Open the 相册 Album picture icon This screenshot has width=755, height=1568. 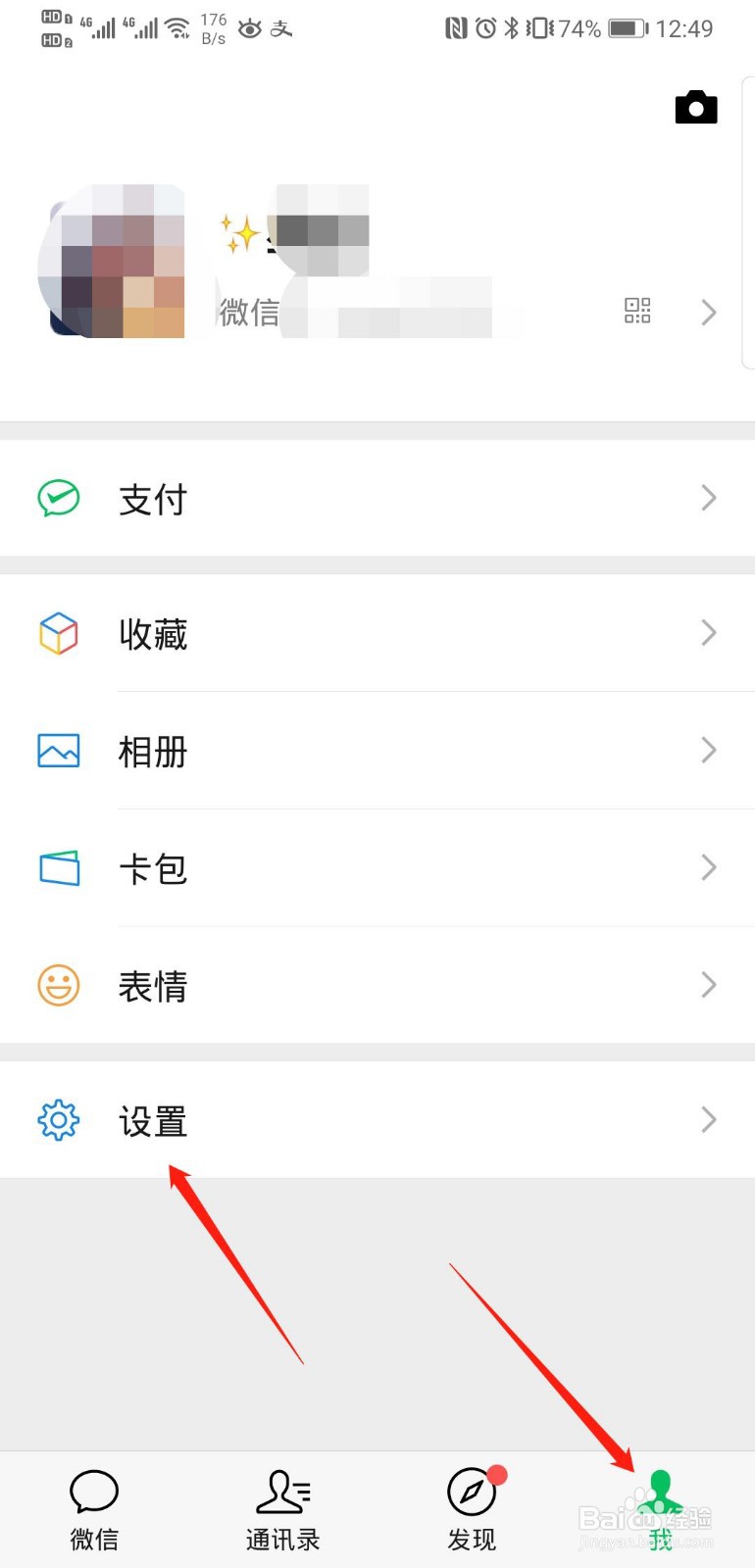point(58,751)
